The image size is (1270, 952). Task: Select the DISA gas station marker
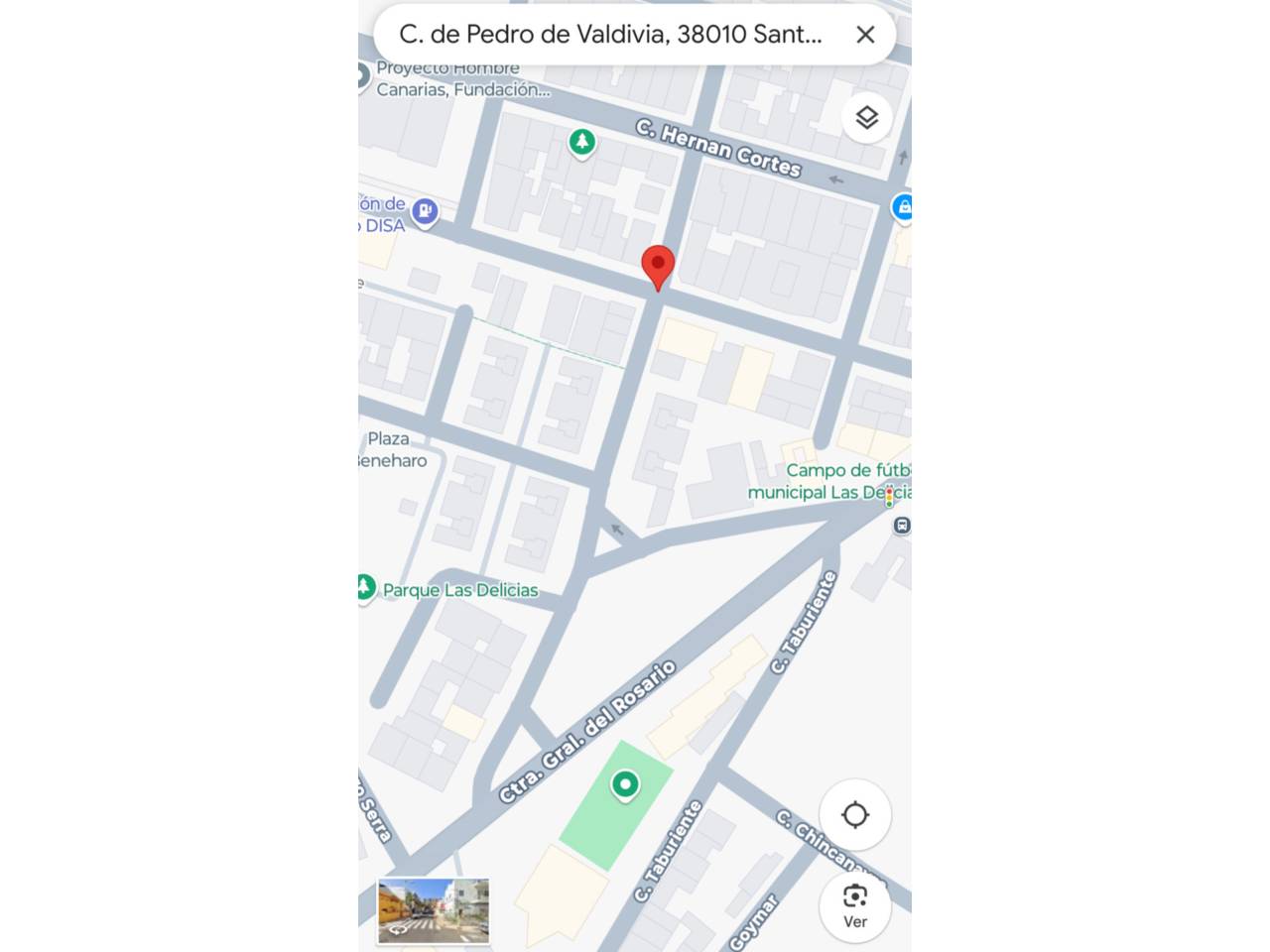click(x=425, y=211)
